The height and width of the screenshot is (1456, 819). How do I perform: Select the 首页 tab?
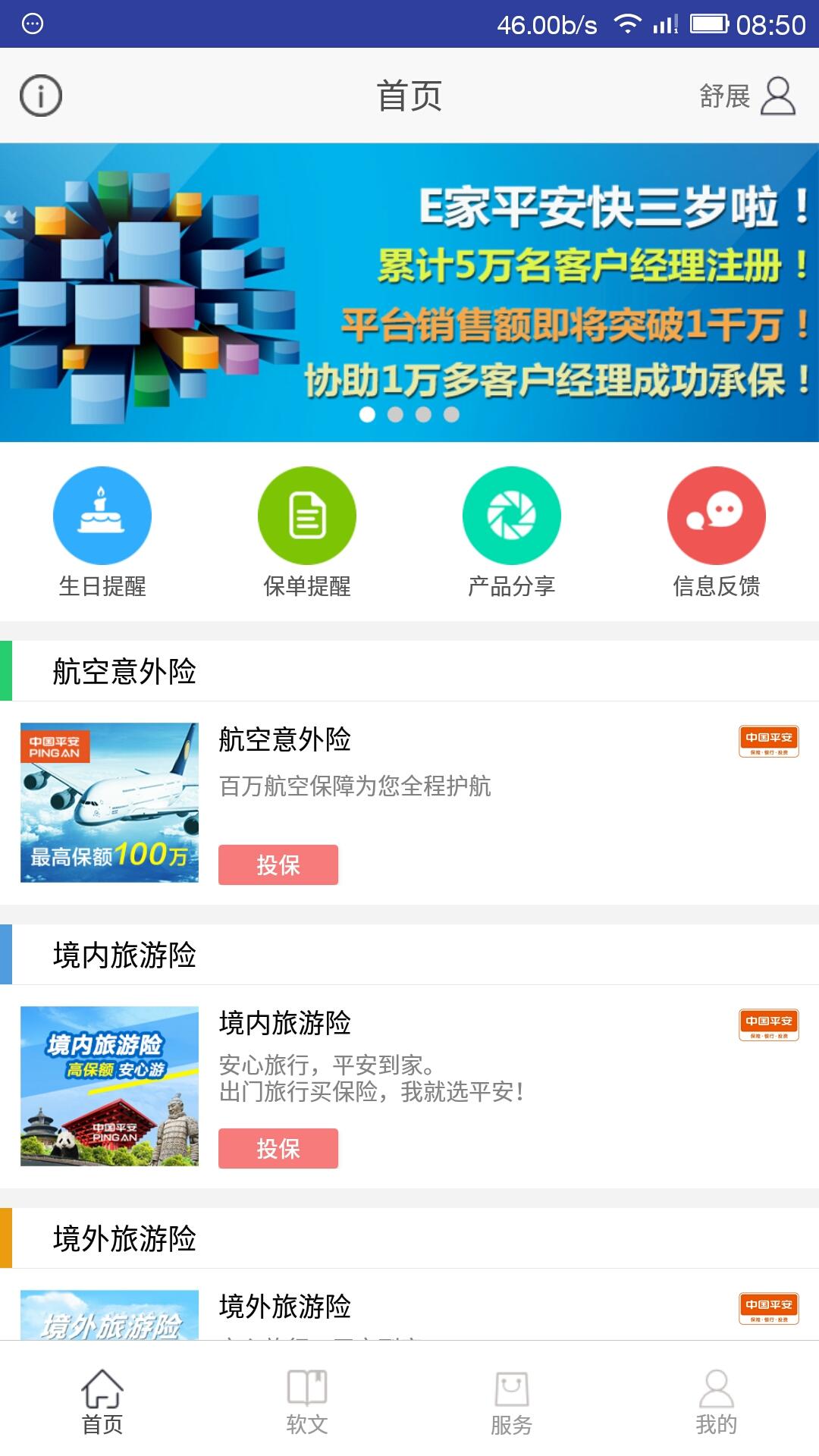(102, 1401)
